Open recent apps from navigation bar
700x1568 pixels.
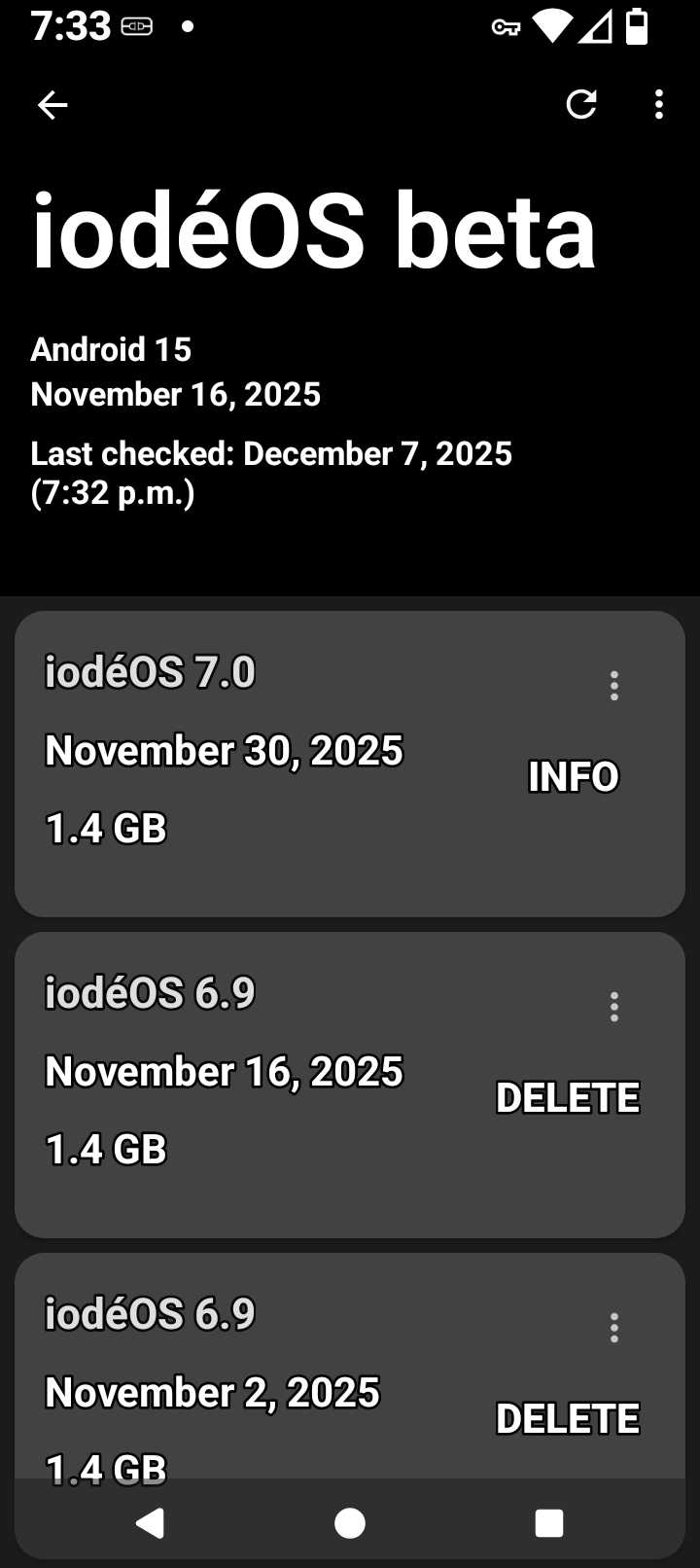pos(549,1523)
